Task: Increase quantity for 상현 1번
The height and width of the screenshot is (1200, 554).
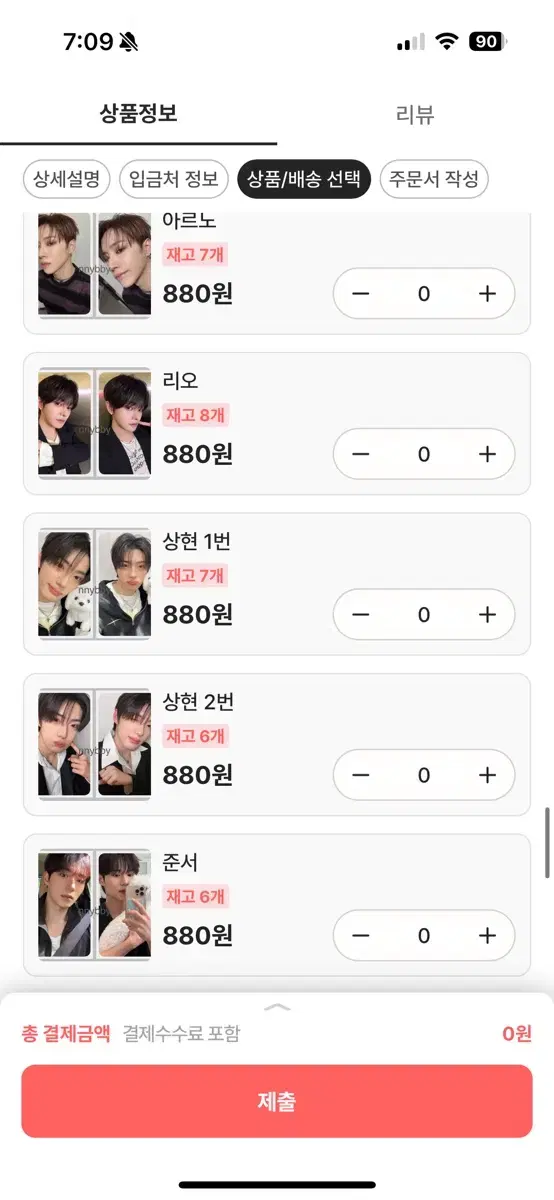Action: [487, 615]
